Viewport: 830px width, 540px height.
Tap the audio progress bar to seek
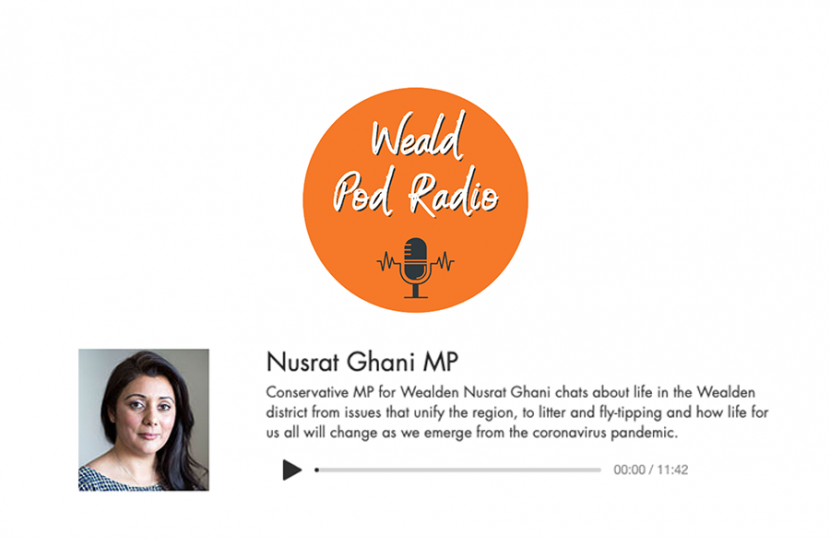[x=458, y=470]
